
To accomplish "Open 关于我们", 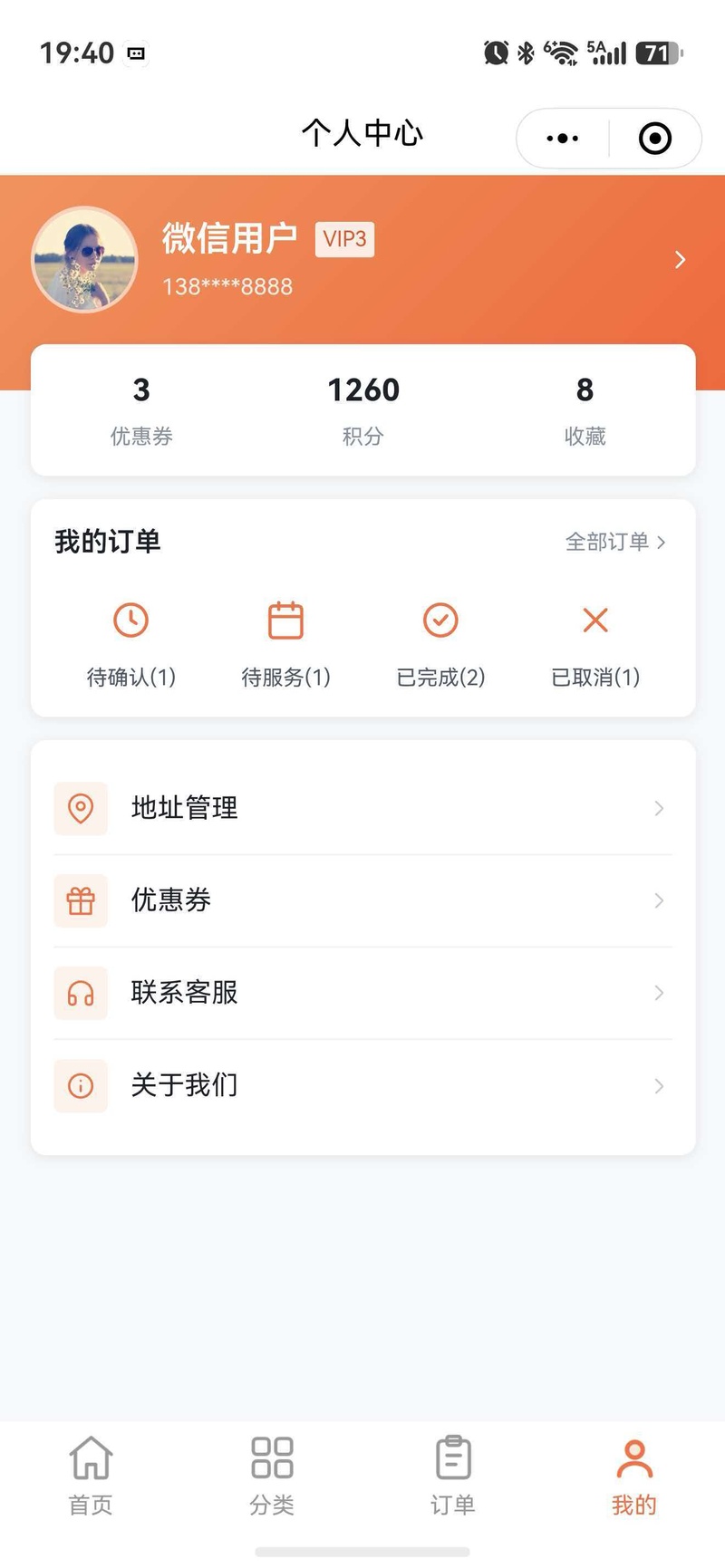I will tap(362, 1085).
